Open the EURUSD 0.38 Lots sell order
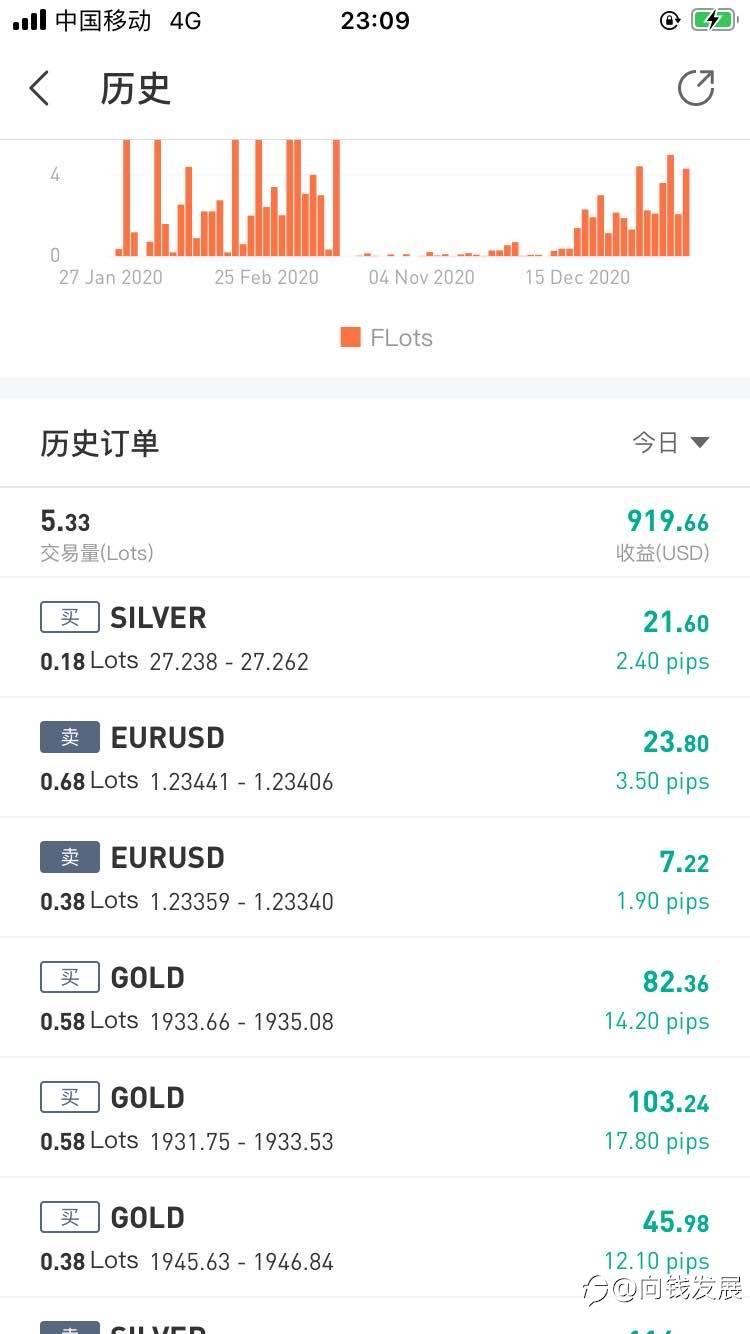 tap(375, 877)
